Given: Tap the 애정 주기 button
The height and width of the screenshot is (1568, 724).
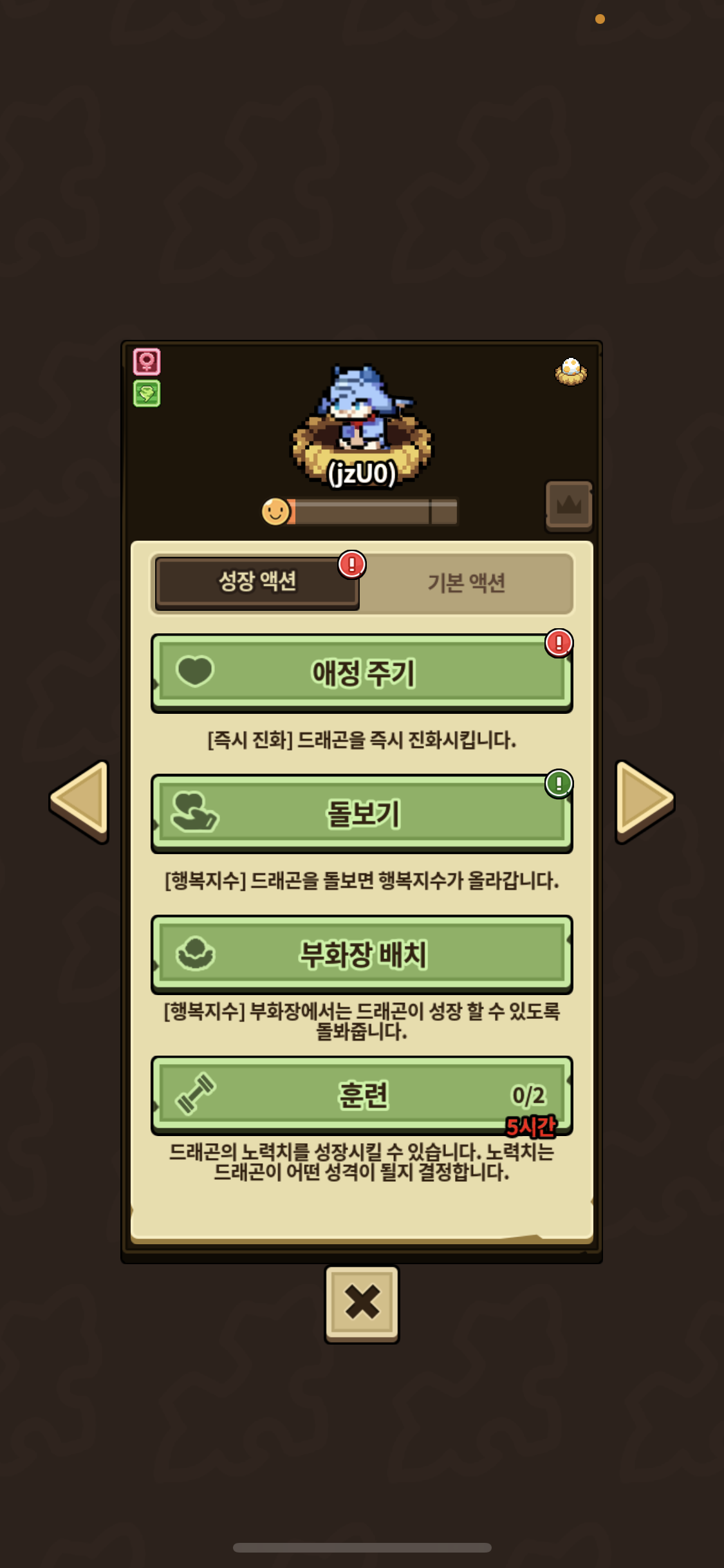Looking at the screenshot, I should coord(362,673).
